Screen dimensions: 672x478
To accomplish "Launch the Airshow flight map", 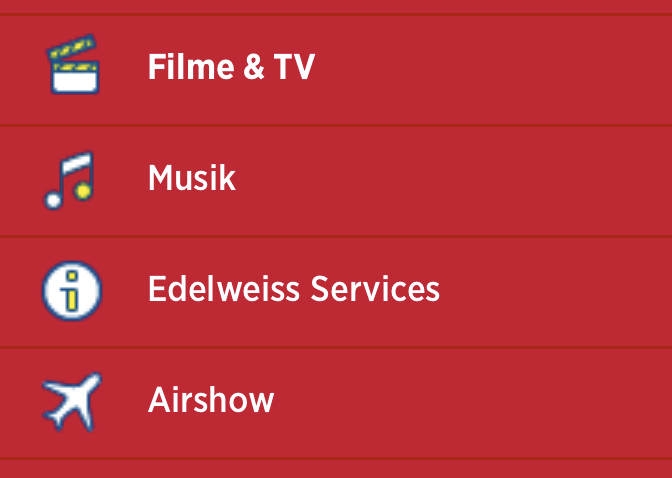I will (x=211, y=400).
